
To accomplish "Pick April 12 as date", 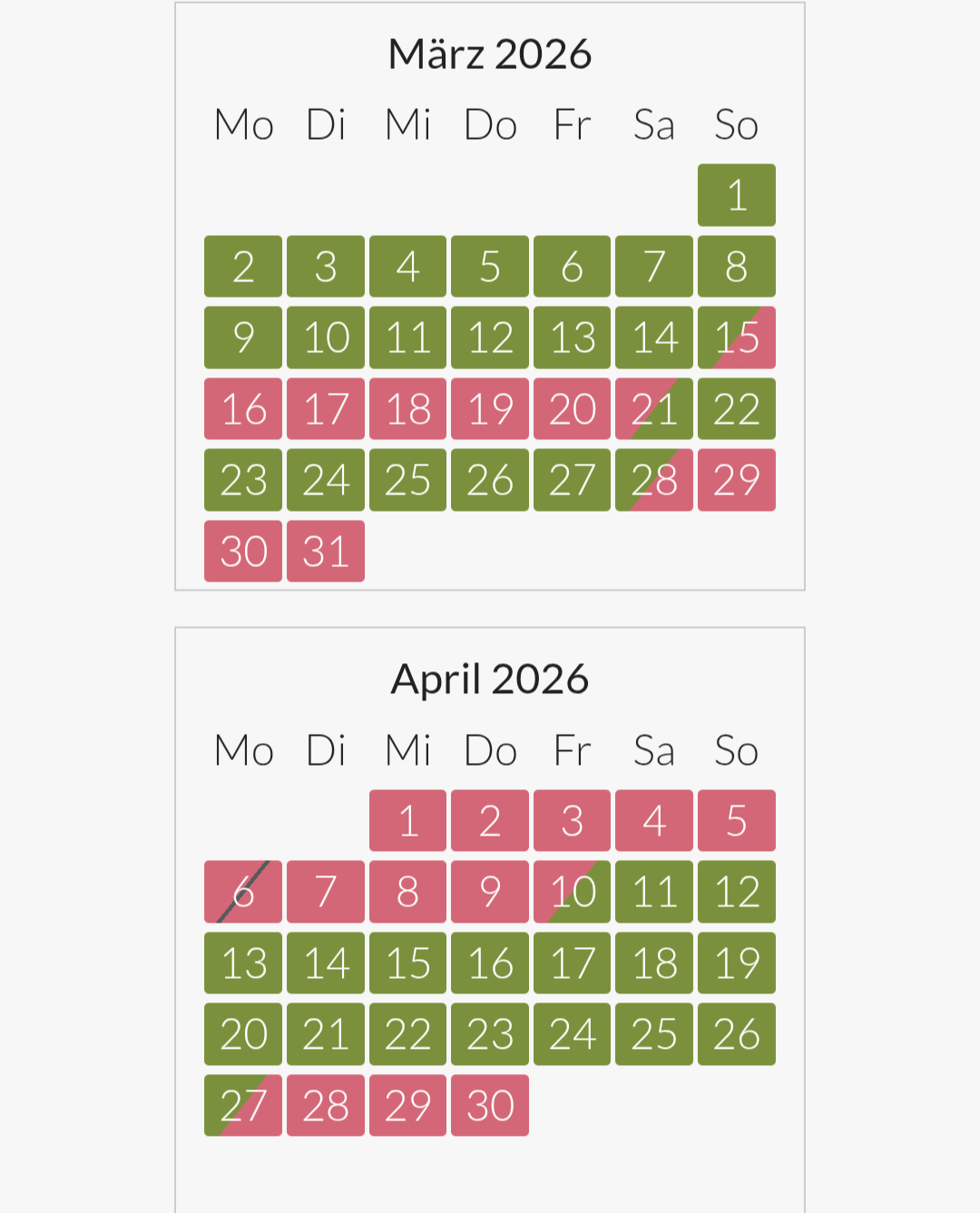I will 736,892.
